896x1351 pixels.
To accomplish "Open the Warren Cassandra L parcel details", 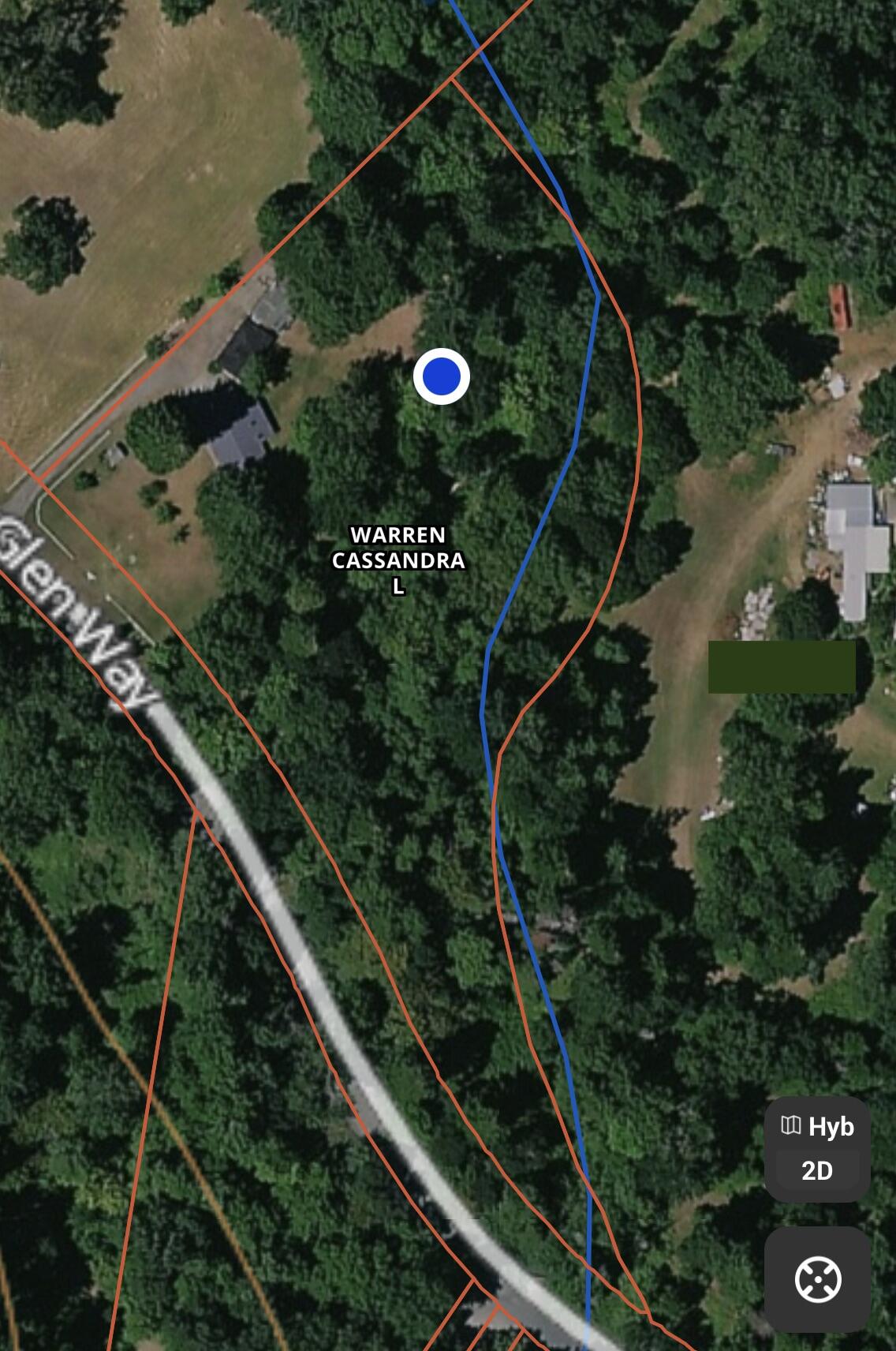I will point(398,560).
